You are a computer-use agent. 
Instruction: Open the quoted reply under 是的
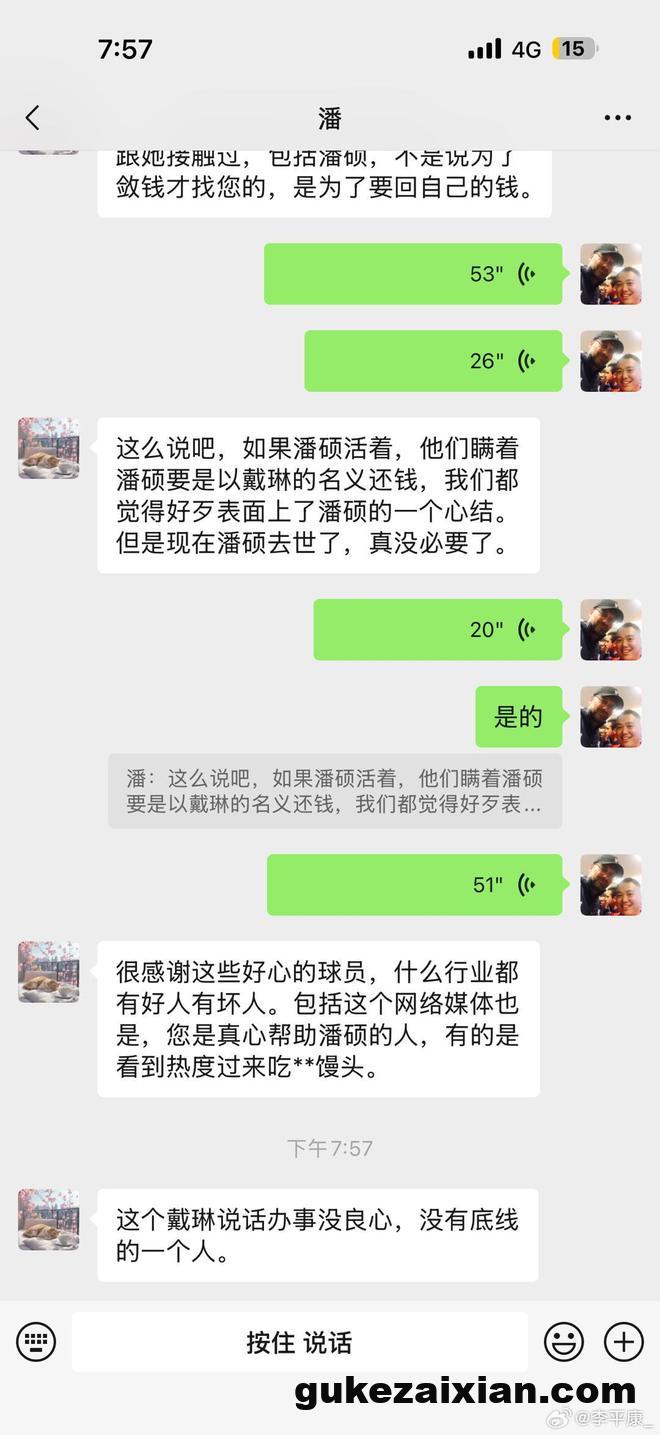[x=334, y=791]
